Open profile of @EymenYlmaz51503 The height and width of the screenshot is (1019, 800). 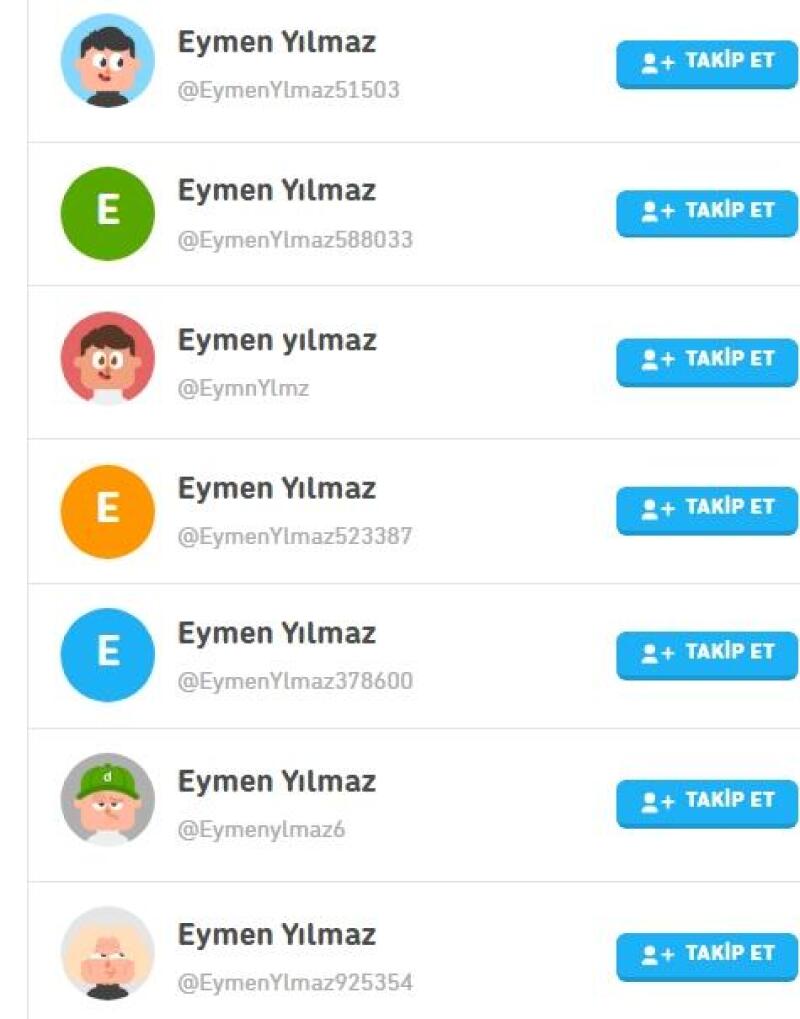276,43
